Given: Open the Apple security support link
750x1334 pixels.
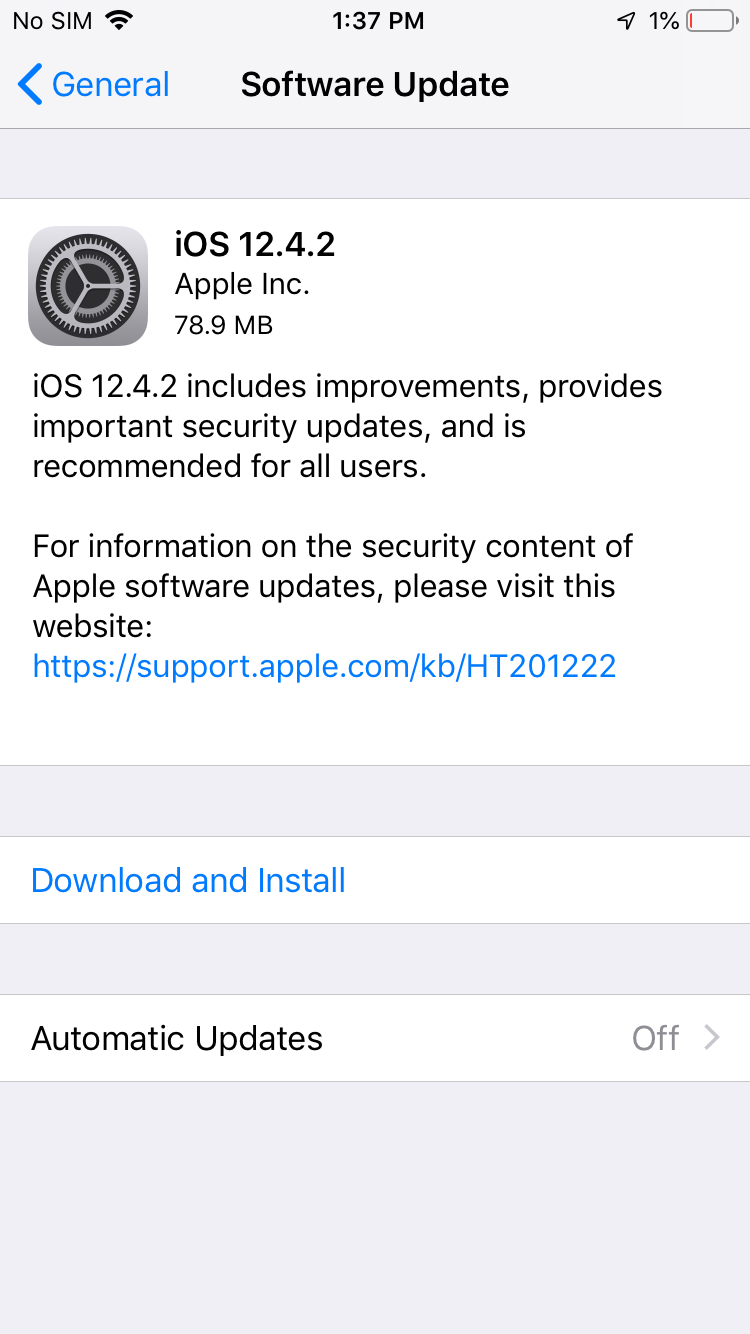Looking at the screenshot, I should tap(324, 665).
